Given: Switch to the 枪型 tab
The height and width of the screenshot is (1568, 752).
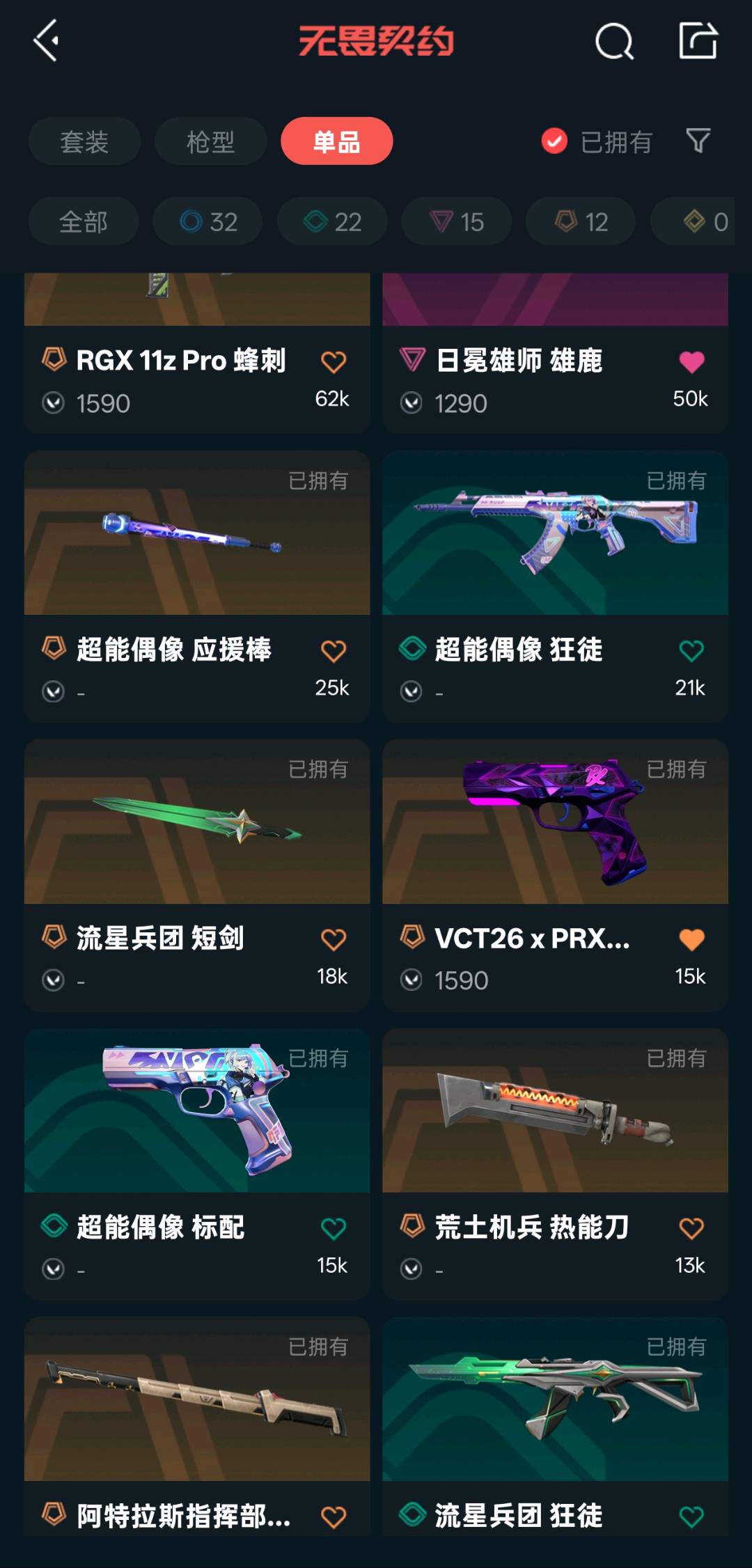Looking at the screenshot, I should pos(210,141).
